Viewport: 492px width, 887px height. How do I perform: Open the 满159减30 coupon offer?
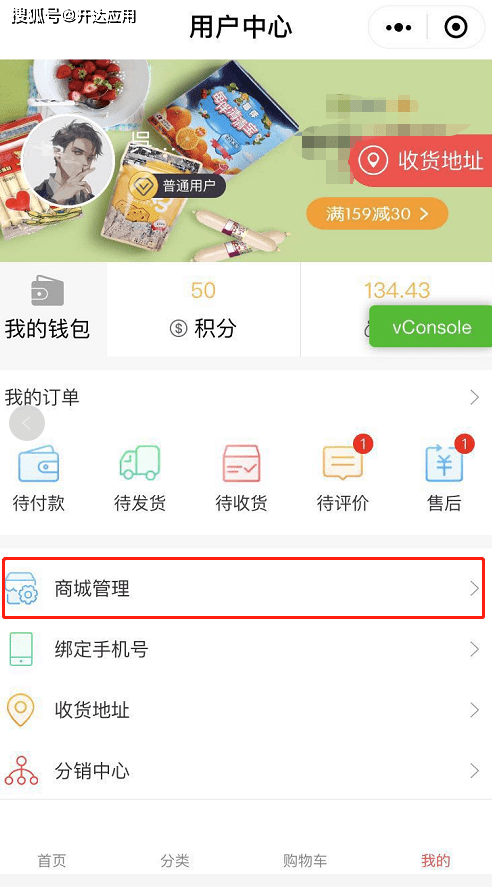377,214
